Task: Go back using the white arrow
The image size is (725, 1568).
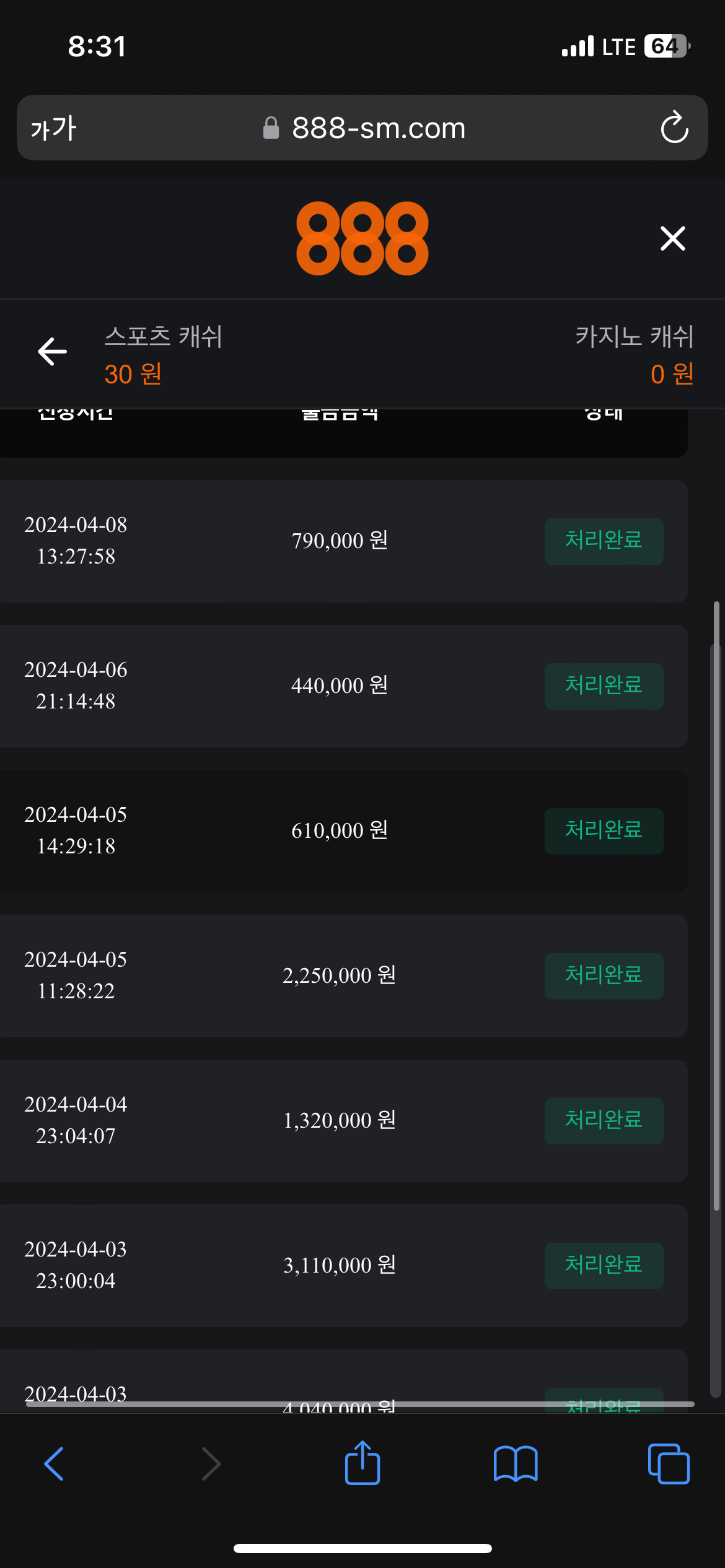Action: pyautogui.click(x=53, y=352)
